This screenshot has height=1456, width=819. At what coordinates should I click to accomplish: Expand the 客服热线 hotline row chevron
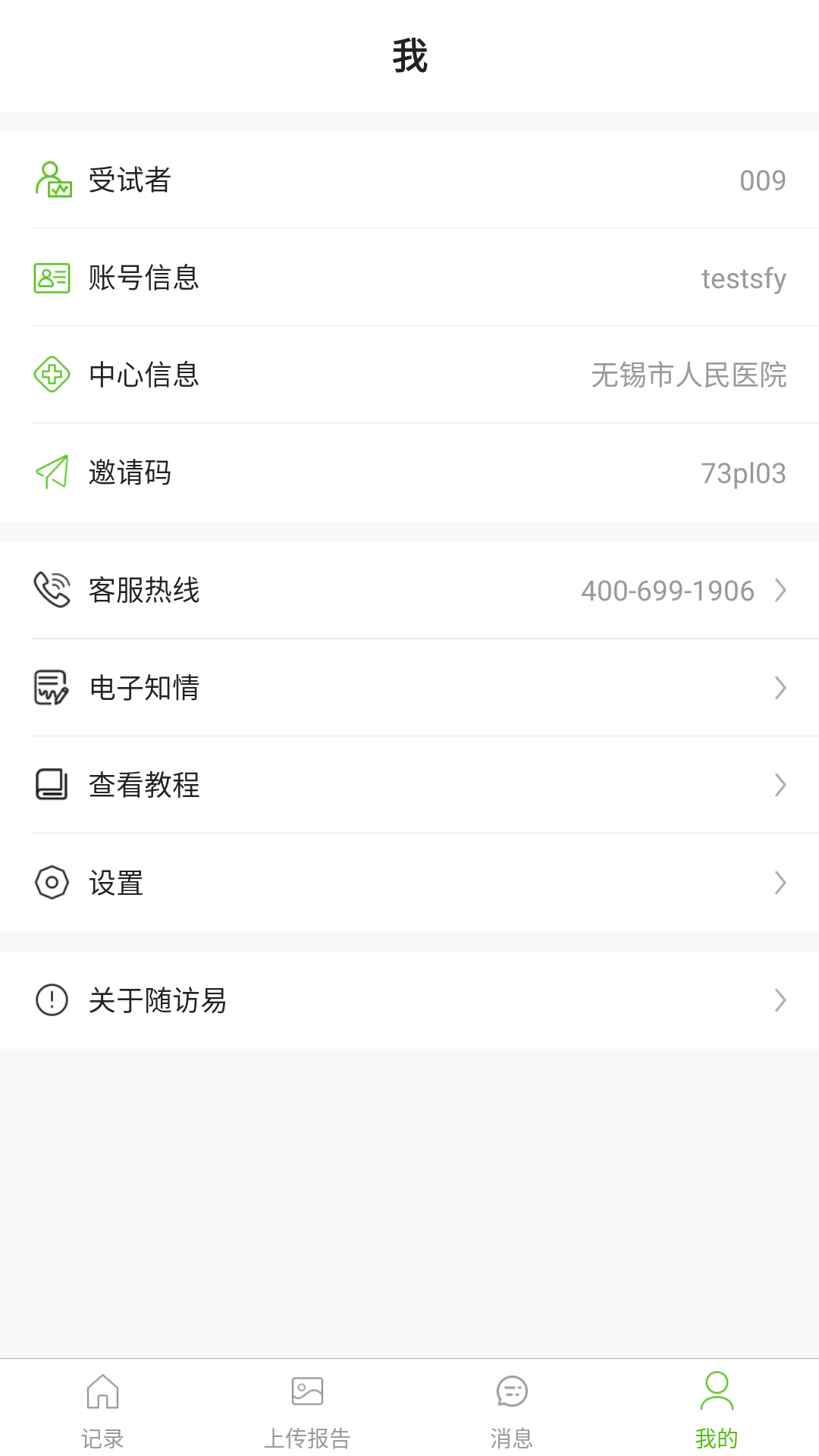click(781, 591)
